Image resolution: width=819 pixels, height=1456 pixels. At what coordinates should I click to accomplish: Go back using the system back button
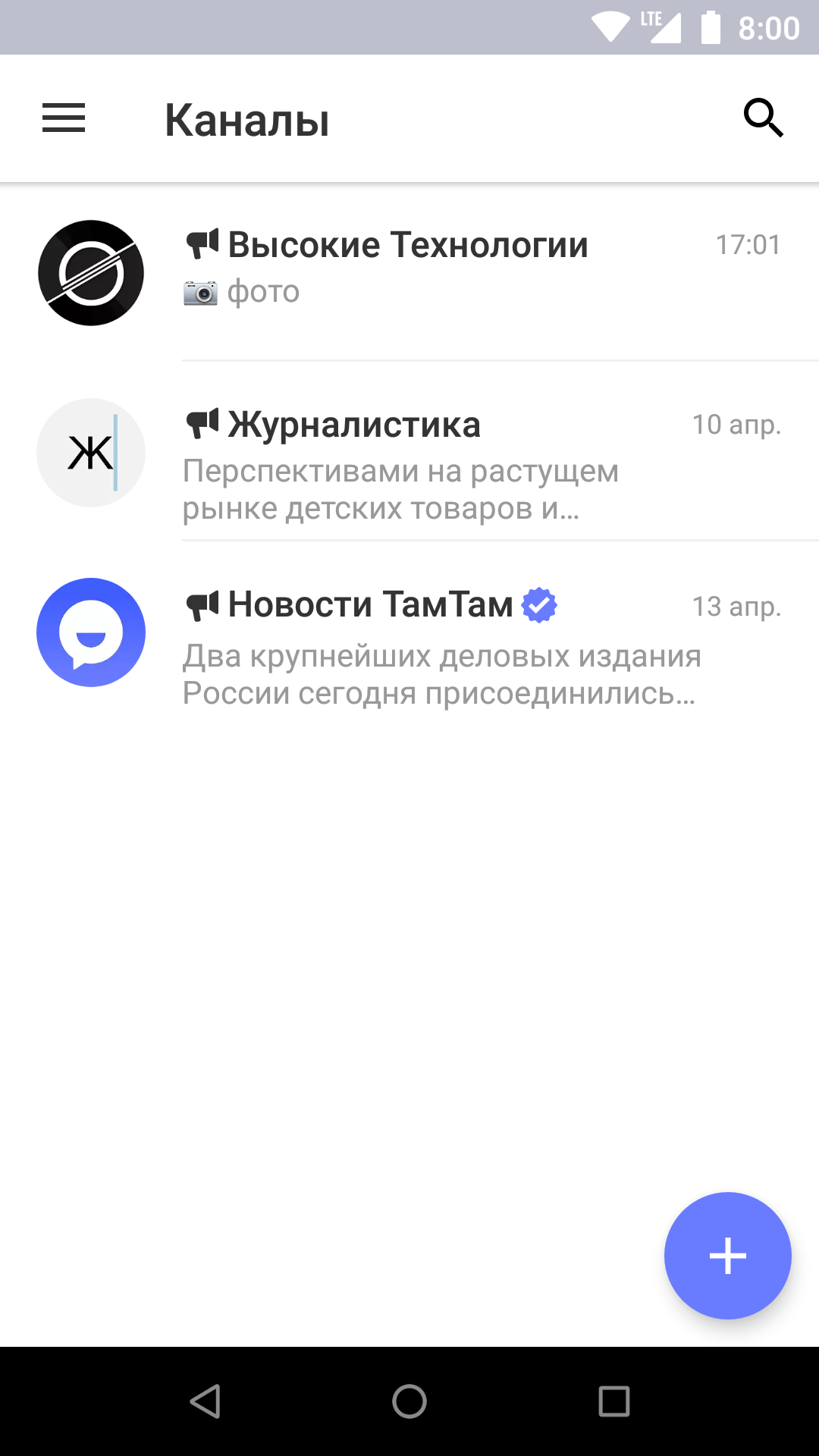click(205, 1401)
